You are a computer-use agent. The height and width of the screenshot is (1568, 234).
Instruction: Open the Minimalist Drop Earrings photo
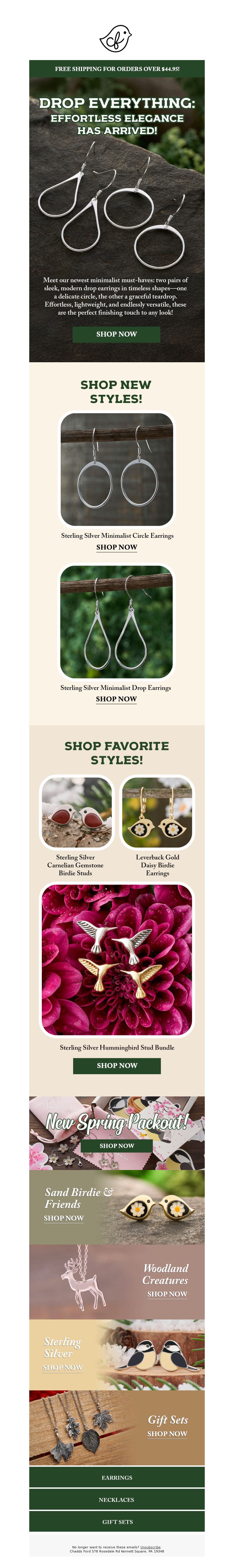point(116,621)
